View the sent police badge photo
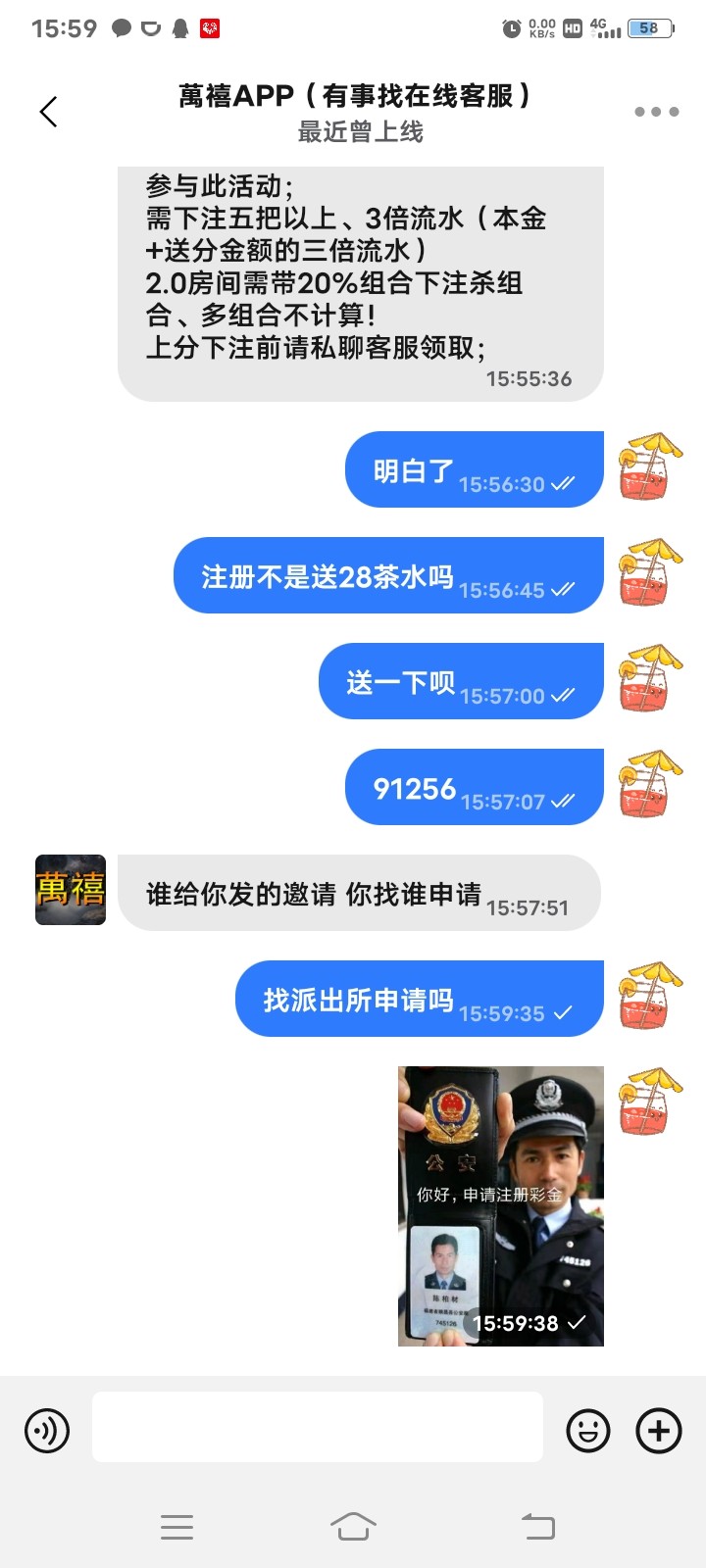The width and height of the screenshot is (706, 1568). [x=500, y=1205]
